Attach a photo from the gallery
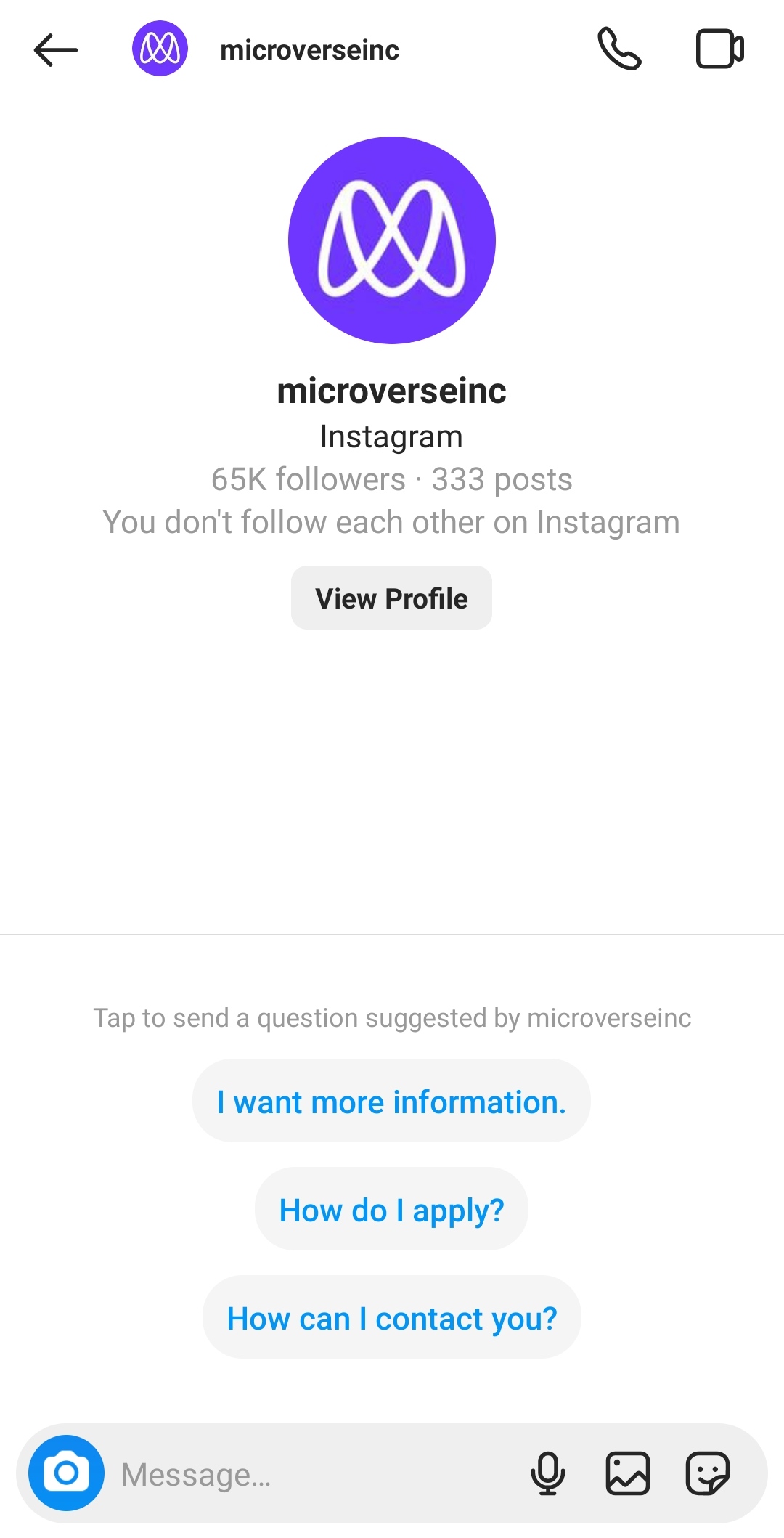Image resolution: width=784 pixels, height=1538 pixels. [627, 1473]
